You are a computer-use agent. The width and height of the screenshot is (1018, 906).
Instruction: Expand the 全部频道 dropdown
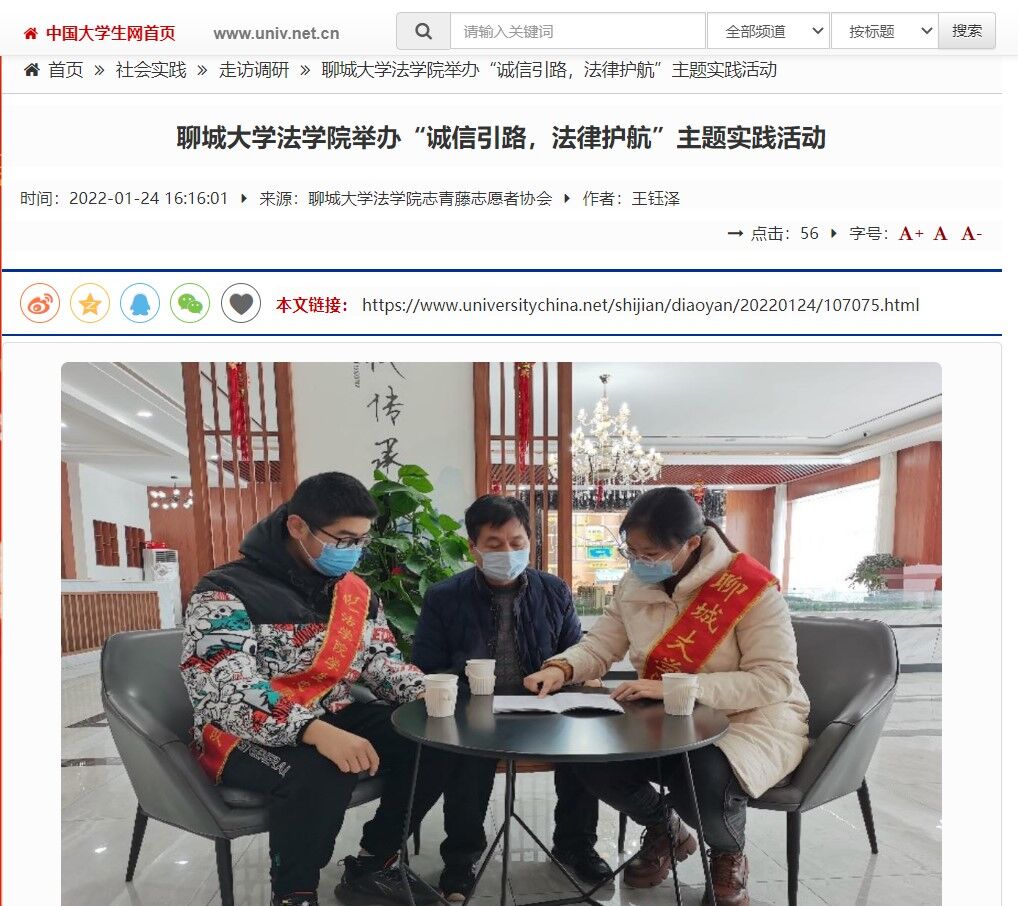tap(767, 31)
